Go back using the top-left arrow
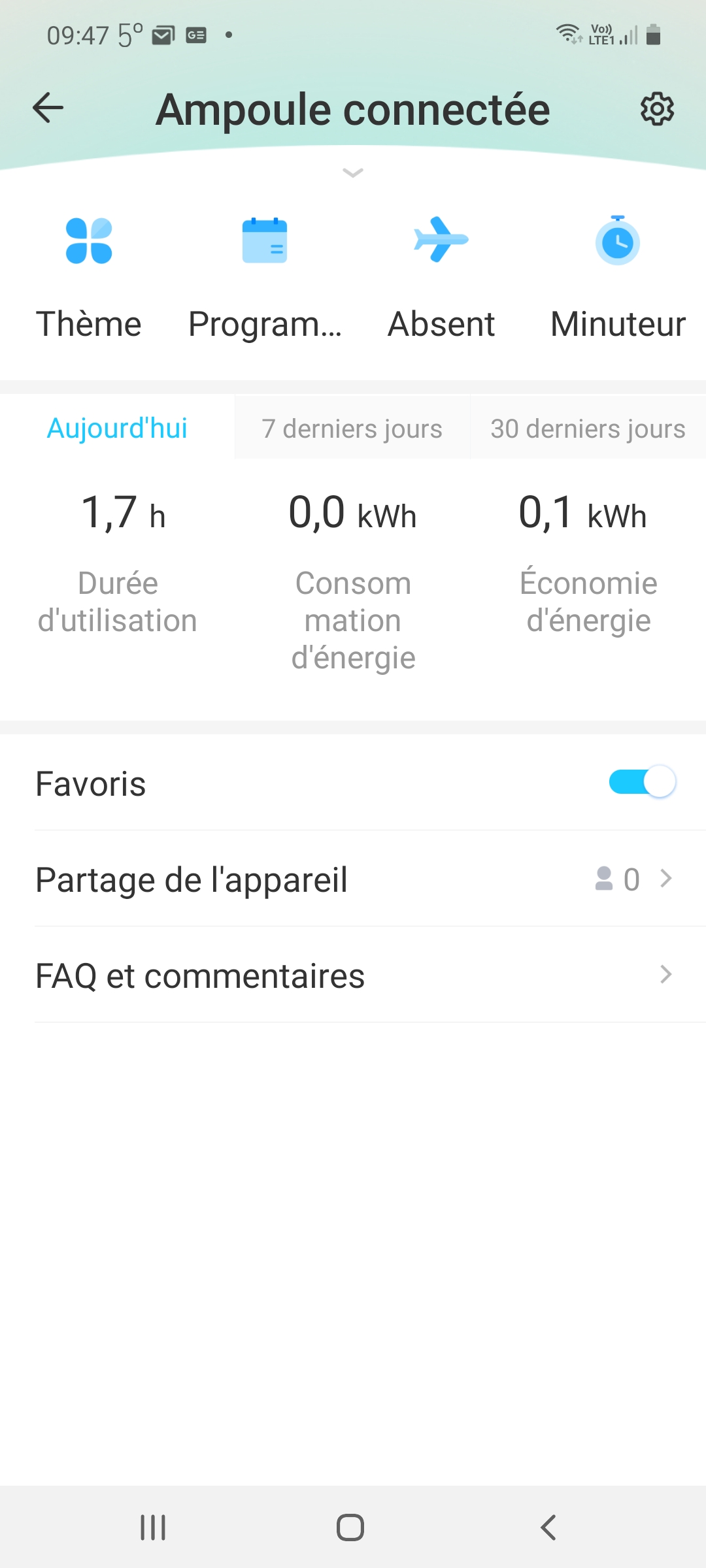 [48, 108]
